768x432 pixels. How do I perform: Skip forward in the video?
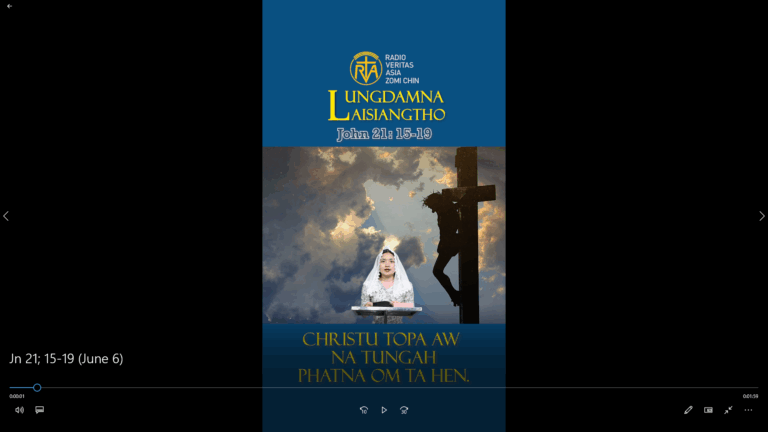click(404, 410)
